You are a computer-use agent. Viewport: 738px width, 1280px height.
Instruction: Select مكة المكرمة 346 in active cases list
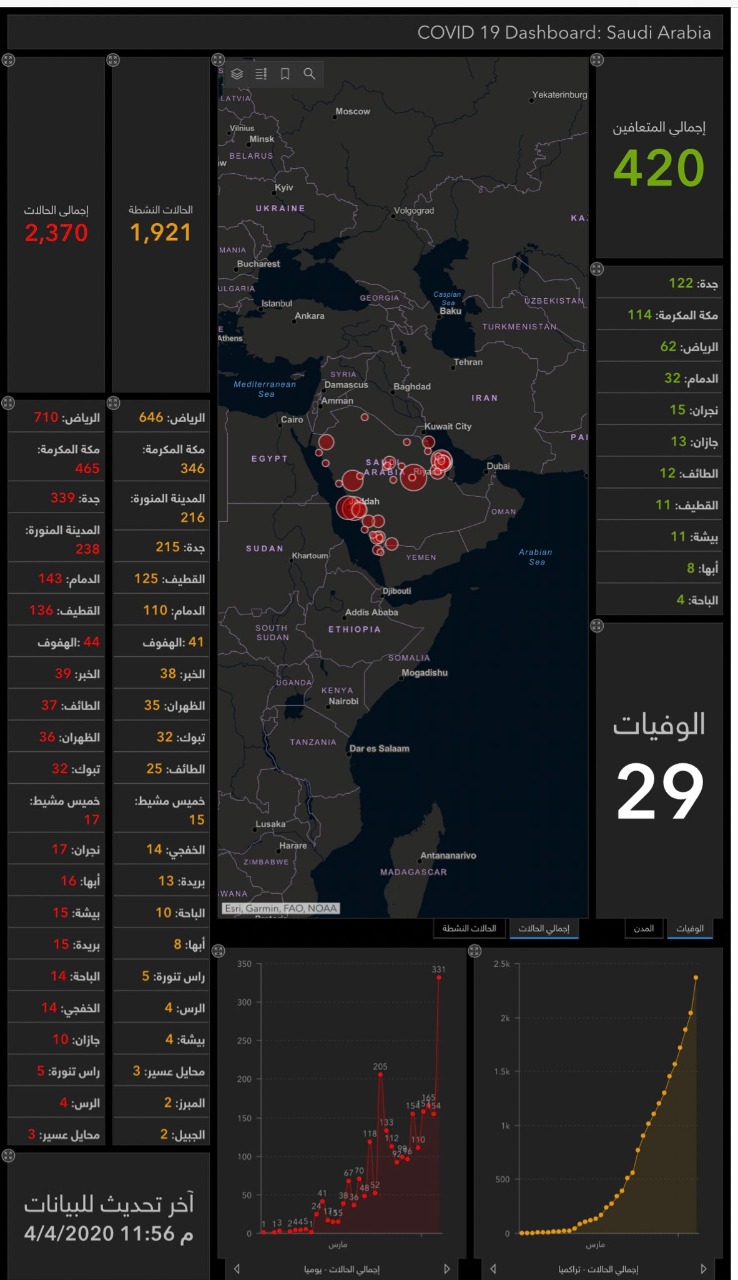pyautogui.click(x=161, y=459)
